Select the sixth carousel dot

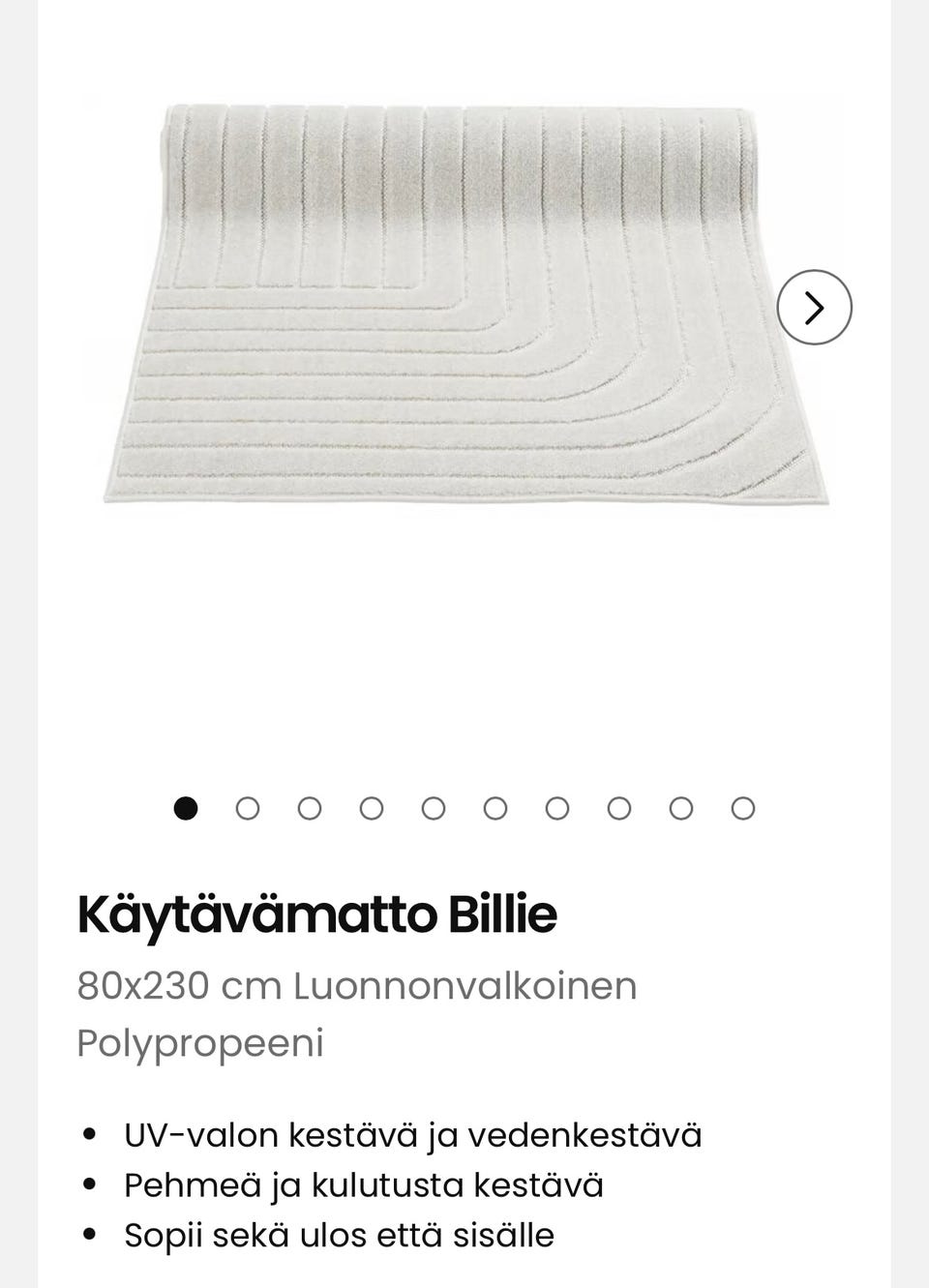click(495, 806)
